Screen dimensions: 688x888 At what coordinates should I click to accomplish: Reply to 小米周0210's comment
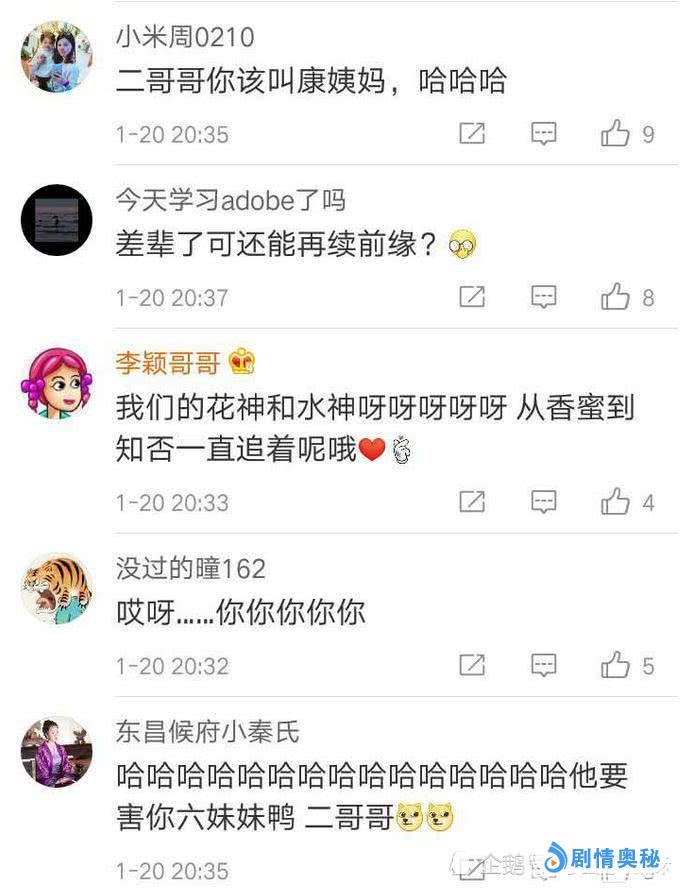point(543,133)
